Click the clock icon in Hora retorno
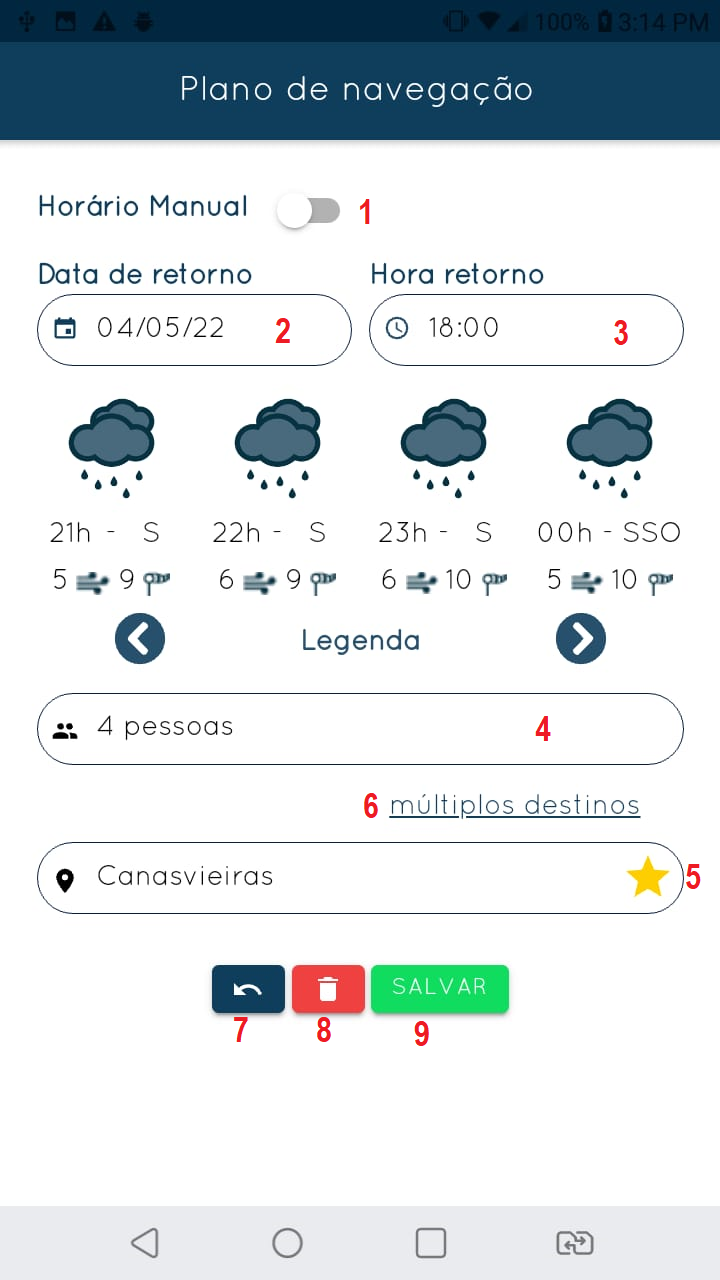Screen dimensions: 720x1280 (x=399, y=328)
